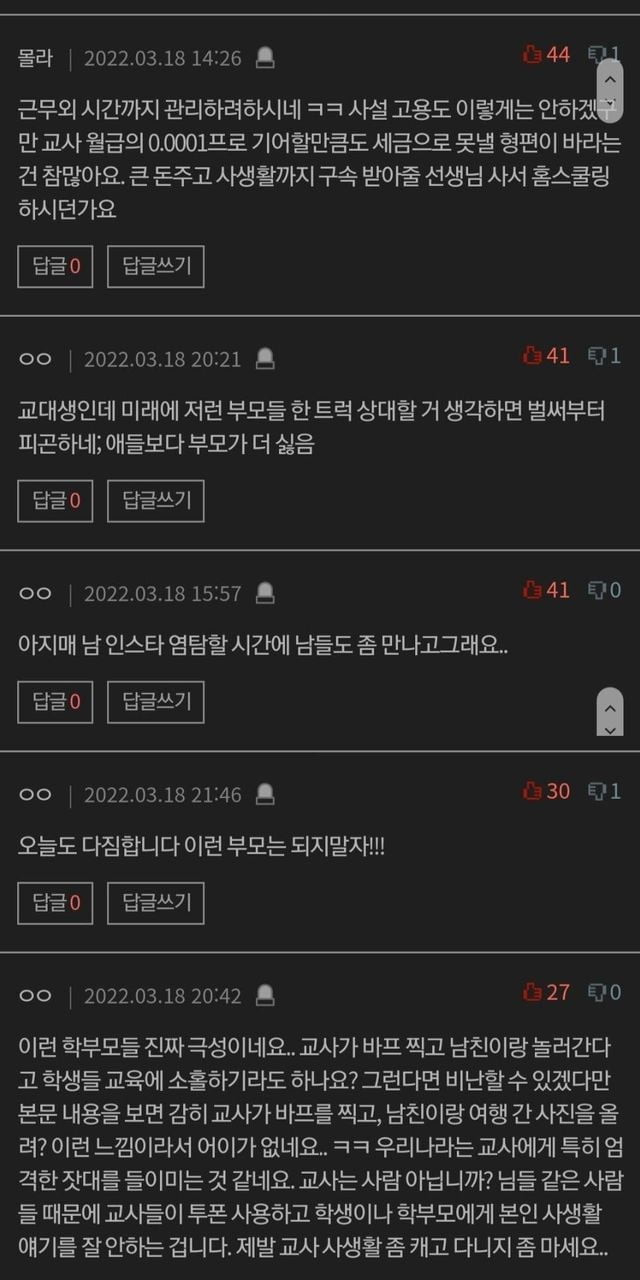Report 몰라's comment with the siren icon
Image resolution: width=640 pixels, height=1280 pixels.
pos(265,58)
